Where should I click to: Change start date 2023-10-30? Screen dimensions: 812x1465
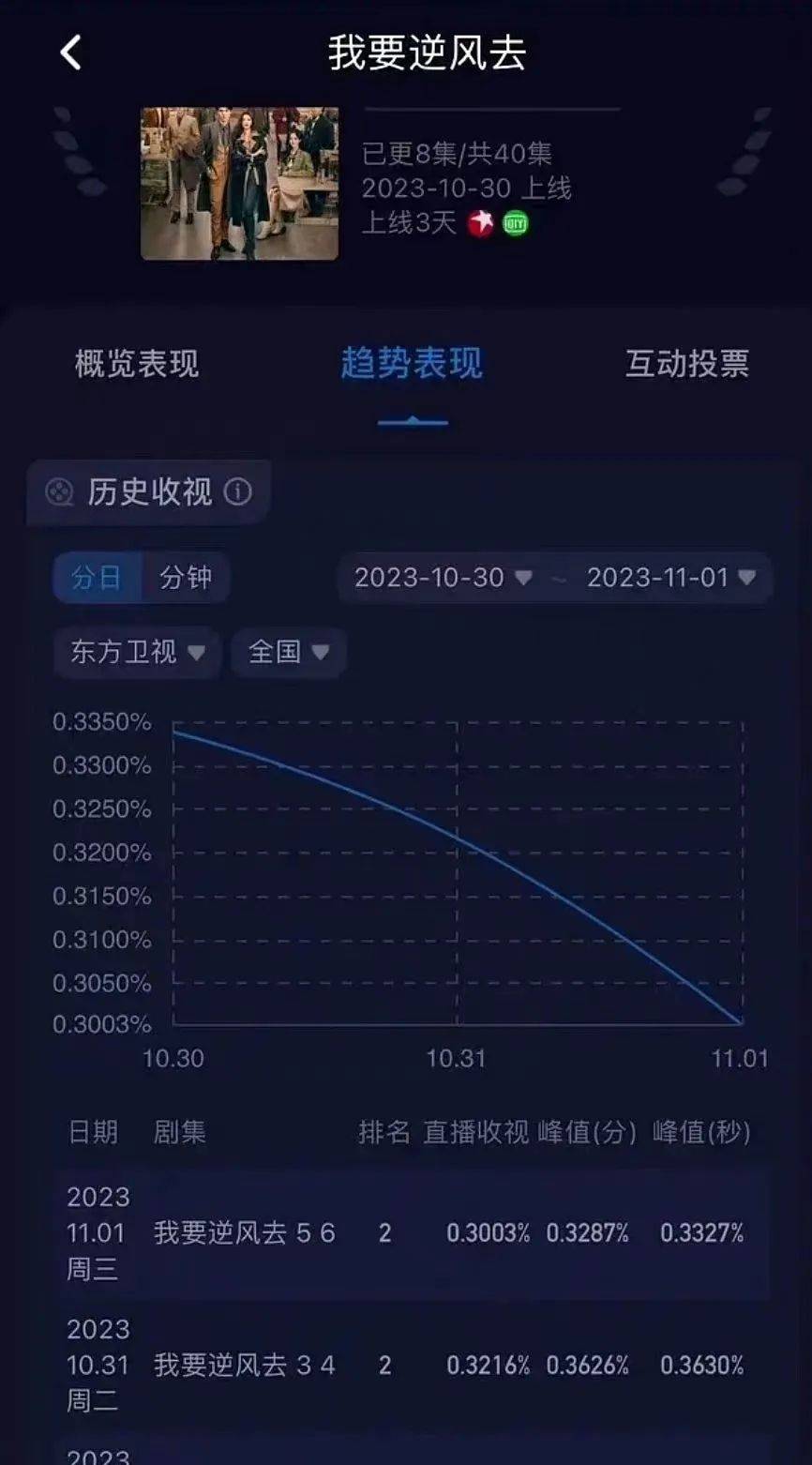pyautogui.click(x=443, y=578)
